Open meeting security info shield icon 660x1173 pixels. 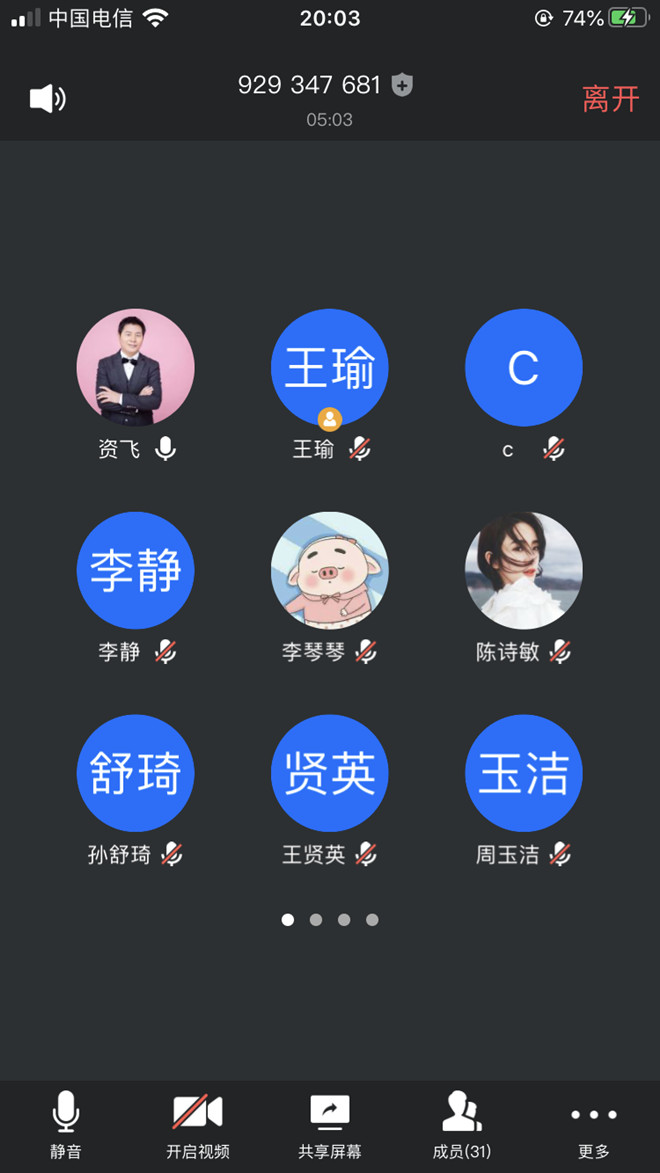click(402, 85)
